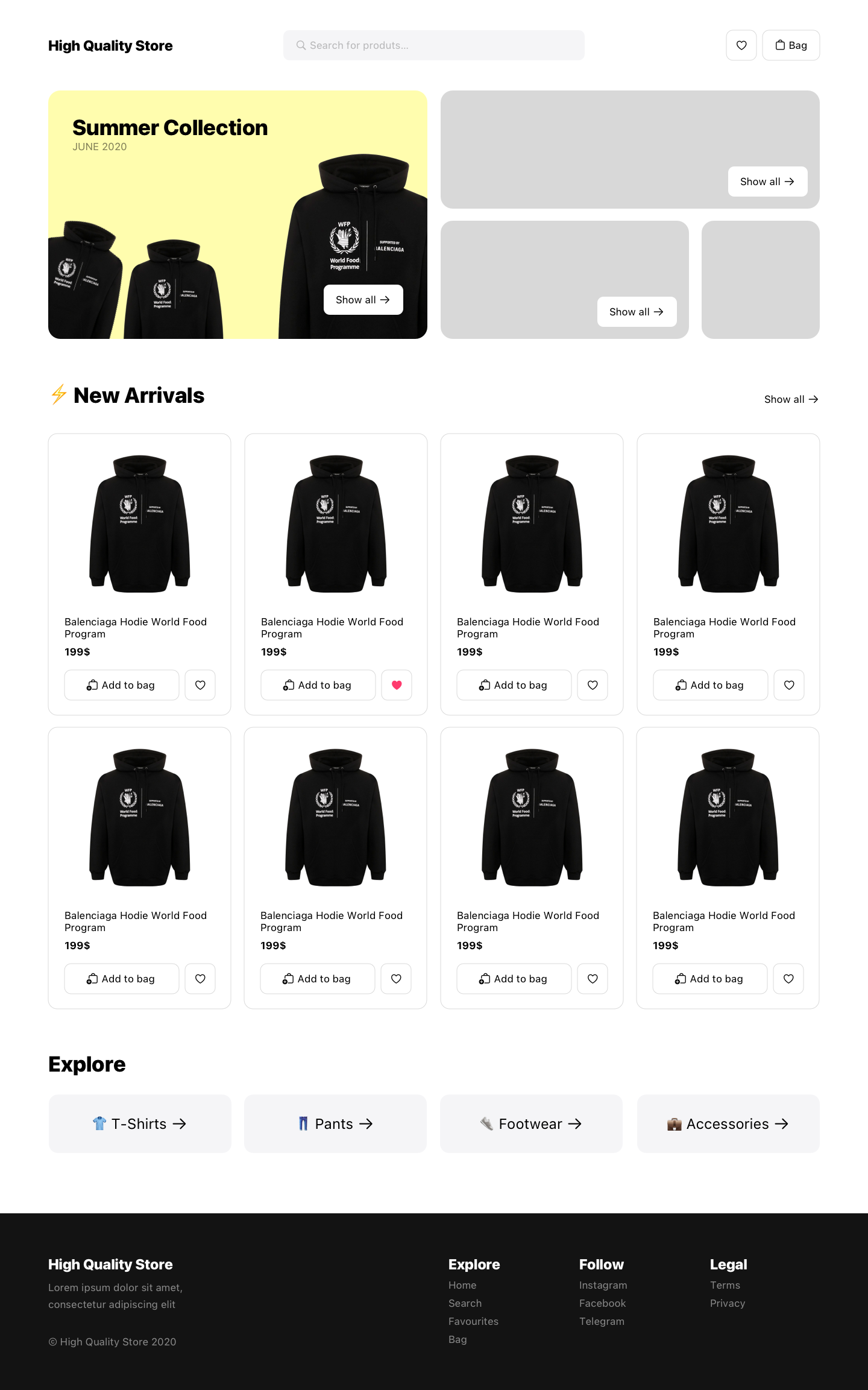Open the footer Search link
This screenshot has height=1390, width=868.
click(x=465, y=1303)
